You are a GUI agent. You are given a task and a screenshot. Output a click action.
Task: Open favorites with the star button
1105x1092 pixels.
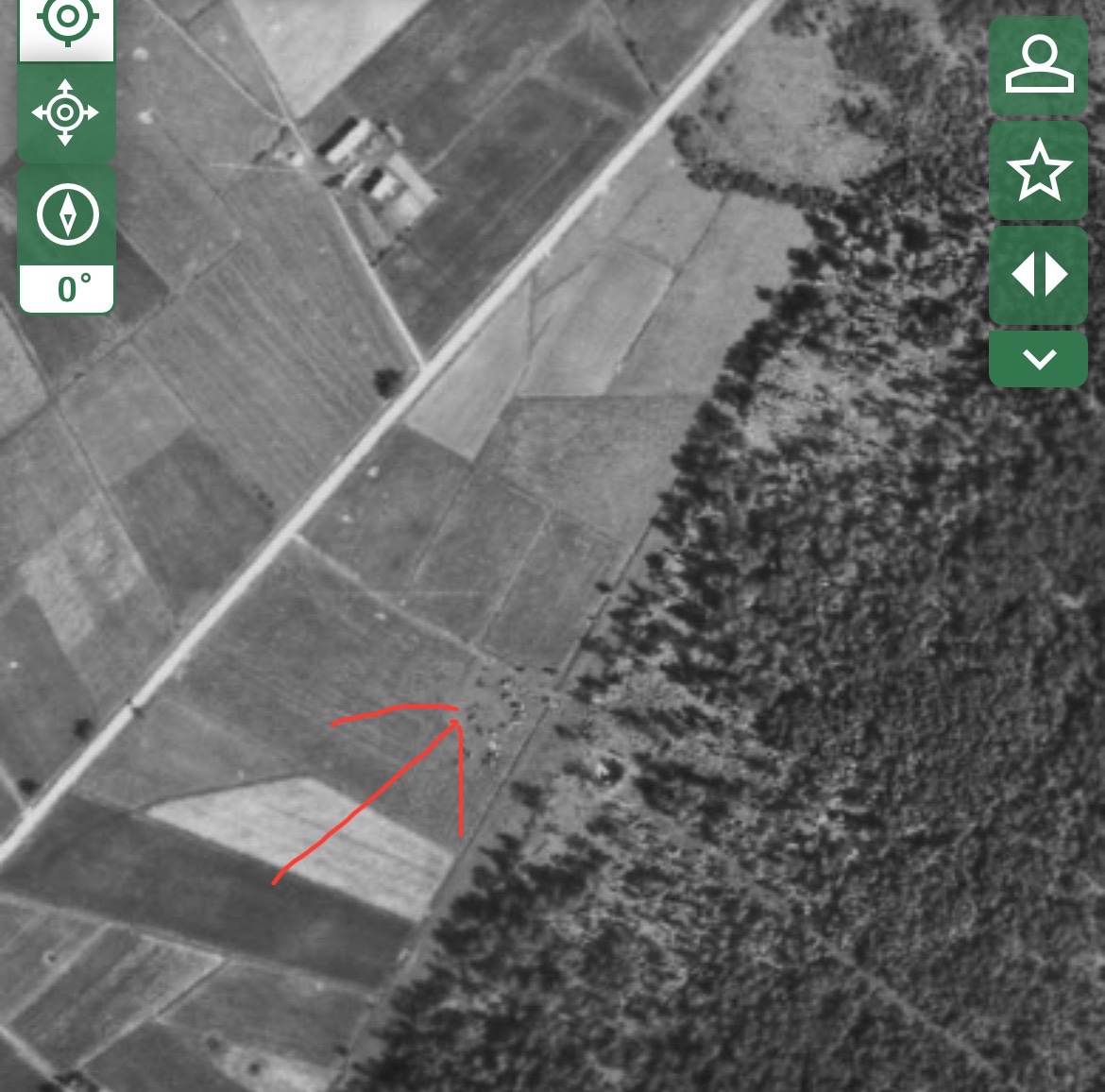pyautogui.click(x=1039, y=171)
